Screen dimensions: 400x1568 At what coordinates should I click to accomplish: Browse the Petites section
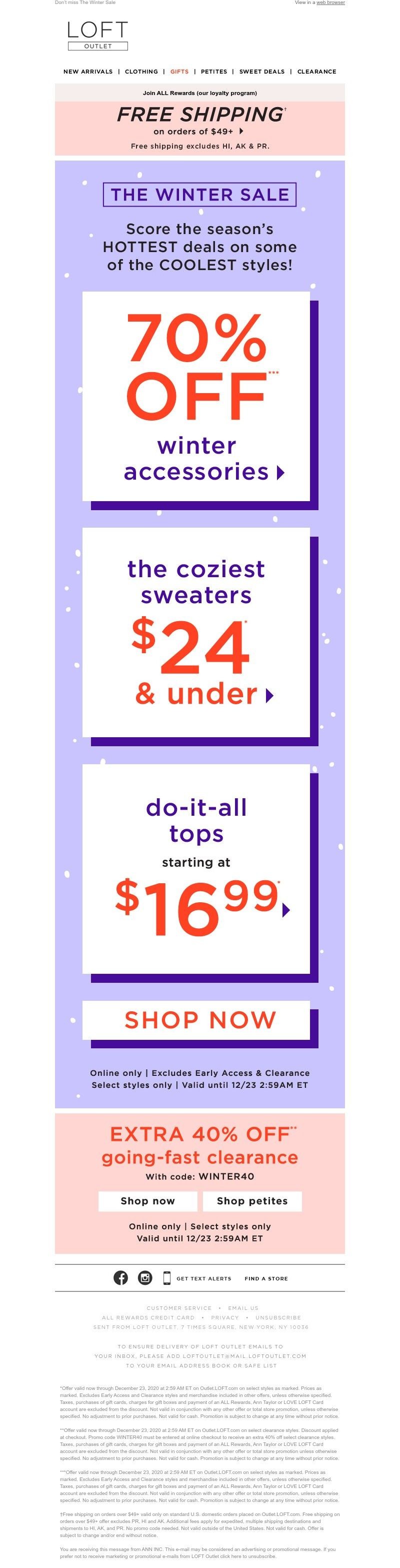(213, 71)
